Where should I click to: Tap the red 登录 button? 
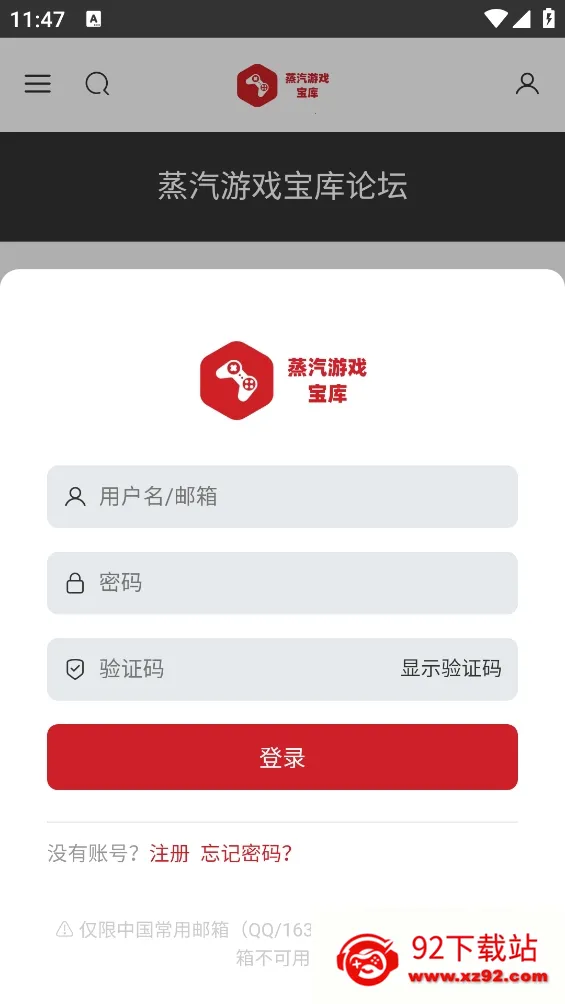pyautogui.click(x=282, y=757)
